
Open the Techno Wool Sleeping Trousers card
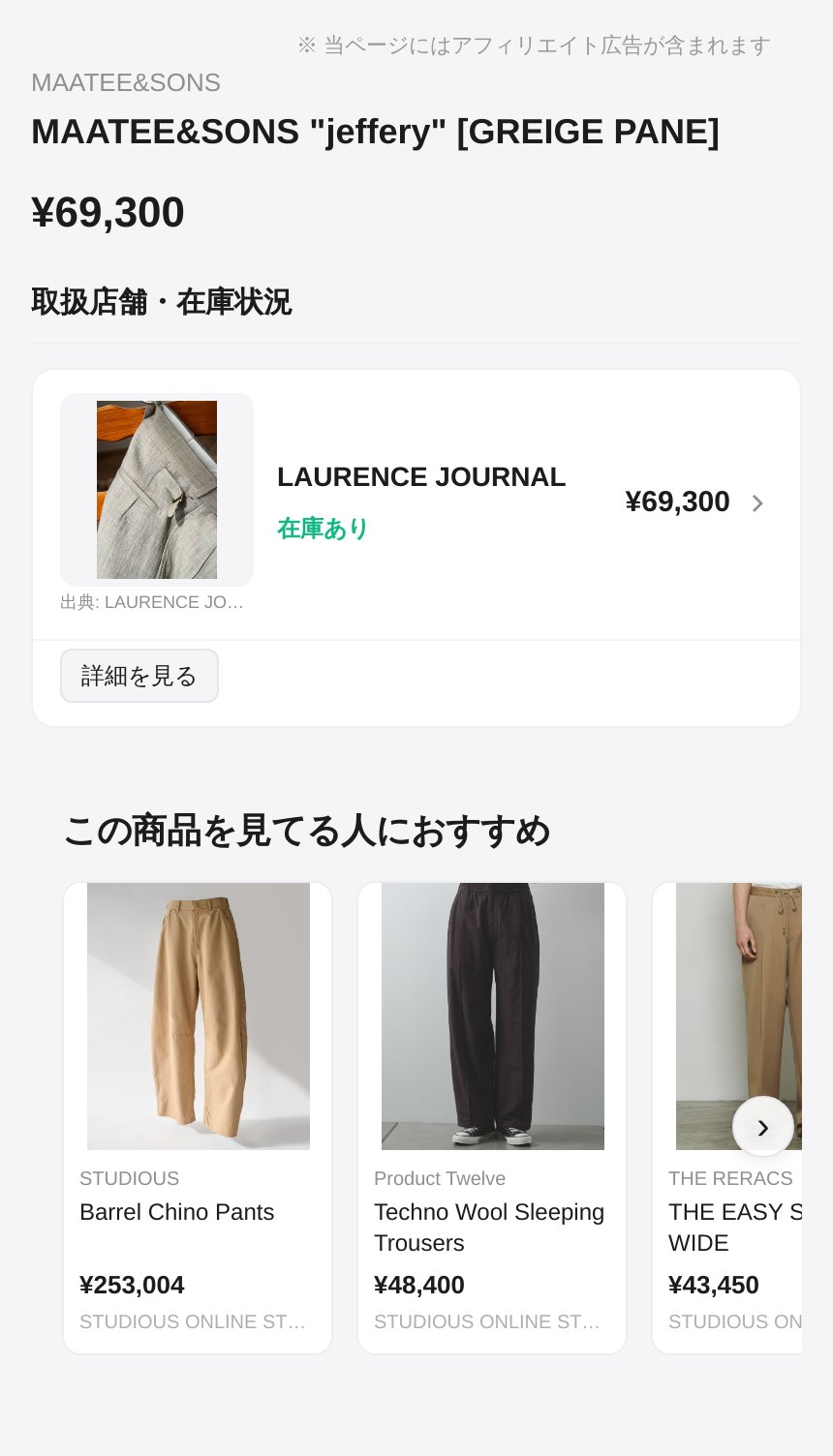(x=492, y=1116)
